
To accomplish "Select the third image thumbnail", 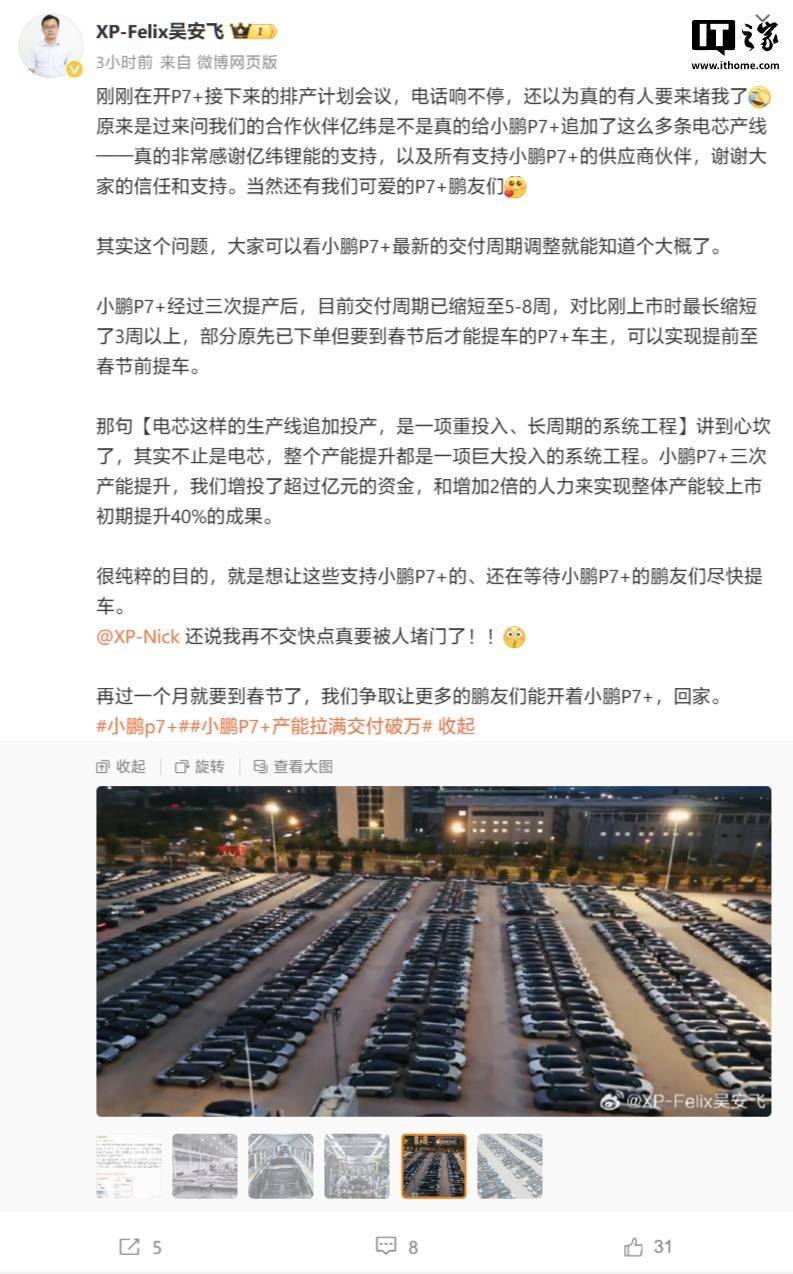I will click(x=281, y=1166).
